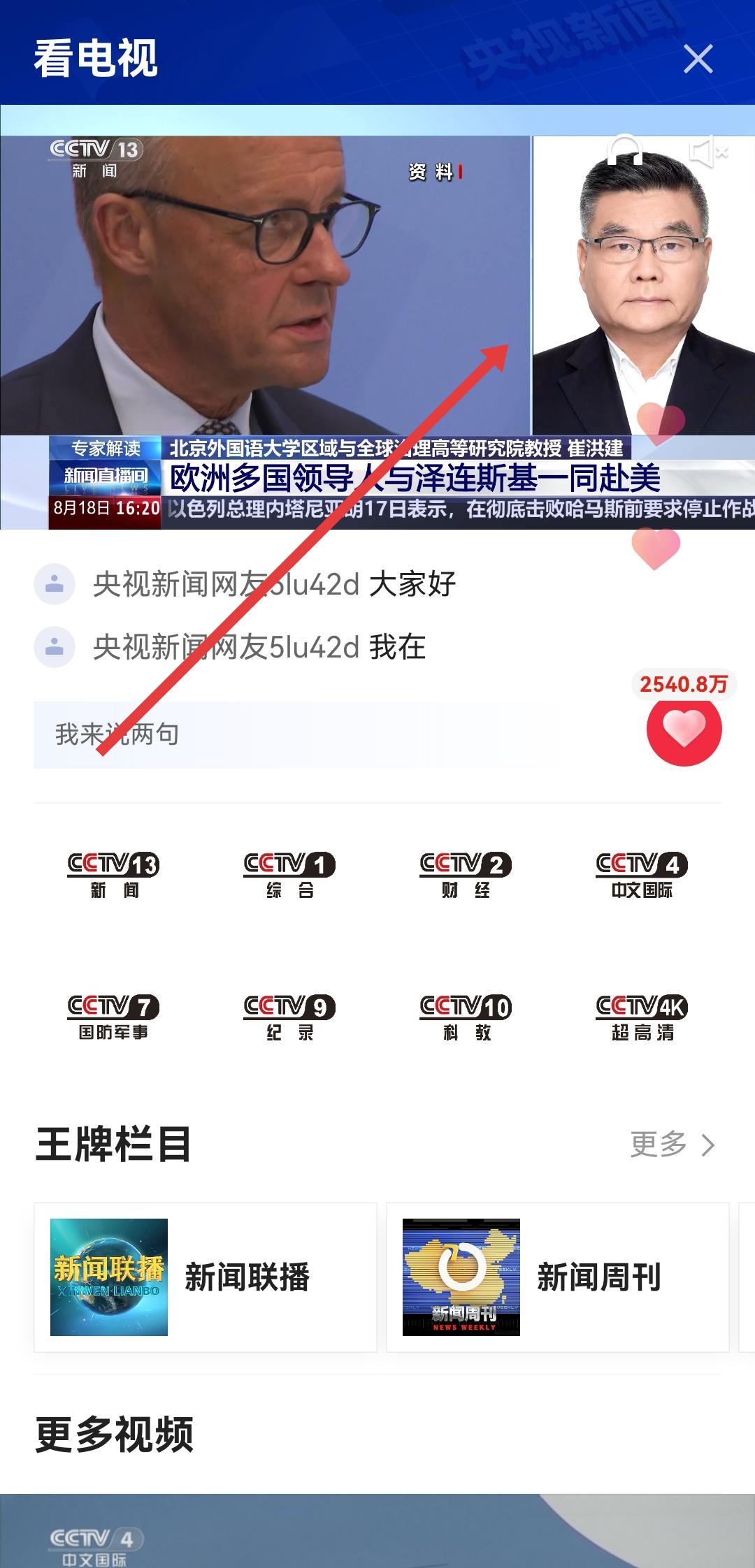Close the 看电视 page
Screen dimensions: 755x1568
pos(698,59)
